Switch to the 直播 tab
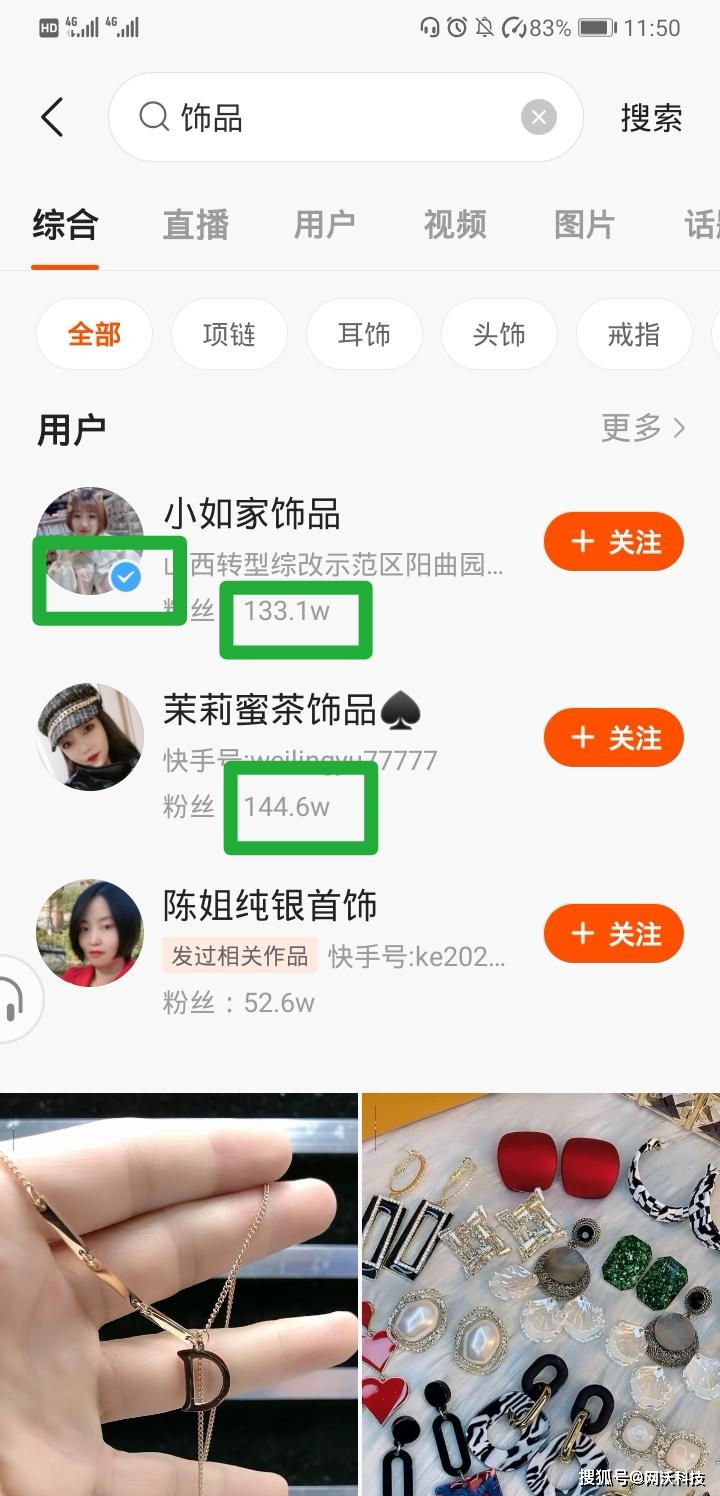 (195, 224)
